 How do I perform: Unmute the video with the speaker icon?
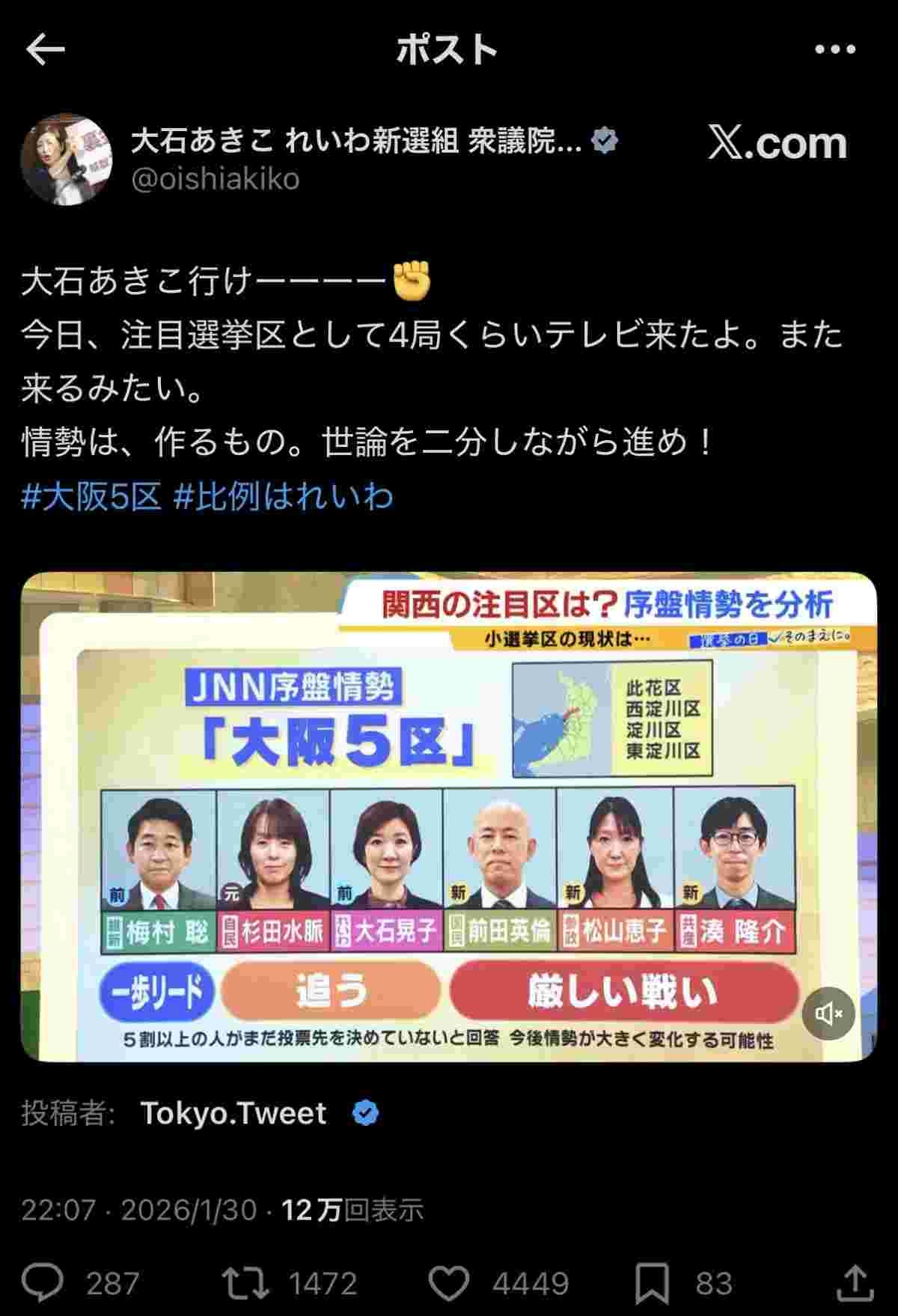point(828,1014)
